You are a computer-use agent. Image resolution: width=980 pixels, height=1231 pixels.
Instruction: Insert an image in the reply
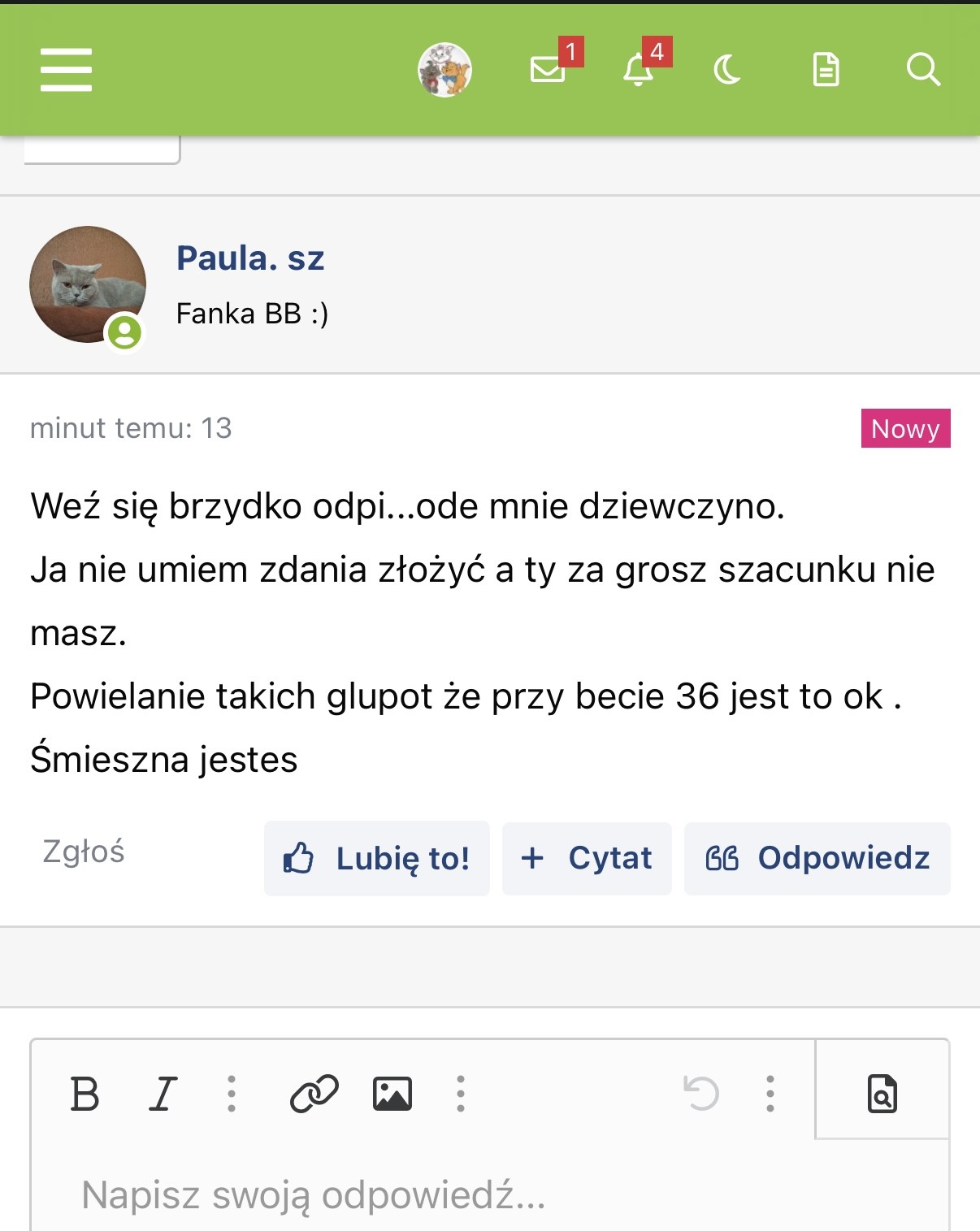pyautogui.click(x=392, y=1094)
